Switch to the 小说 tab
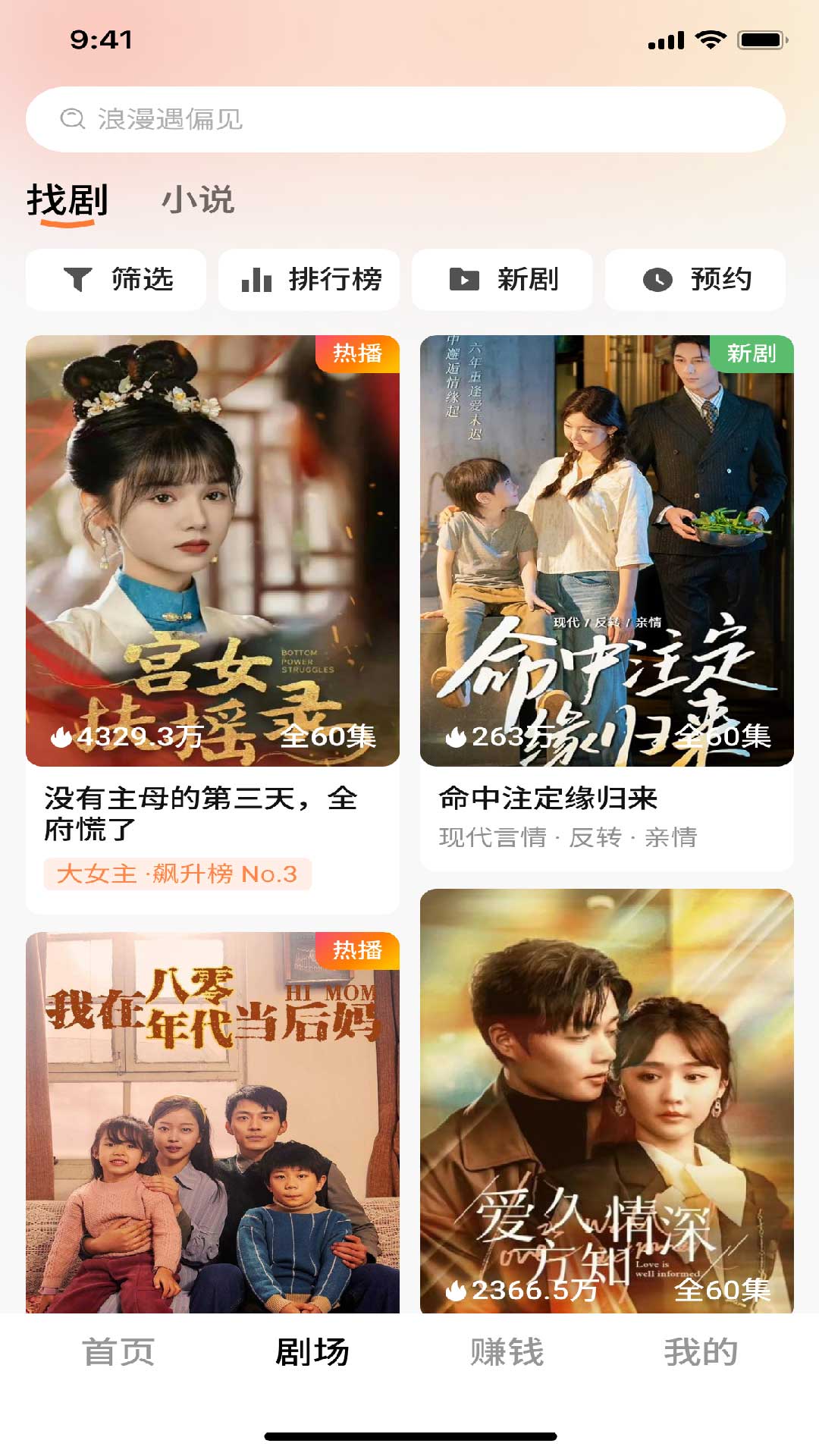Image resolution: width=819 pixels, height=1456 pixels. [198, 200]
